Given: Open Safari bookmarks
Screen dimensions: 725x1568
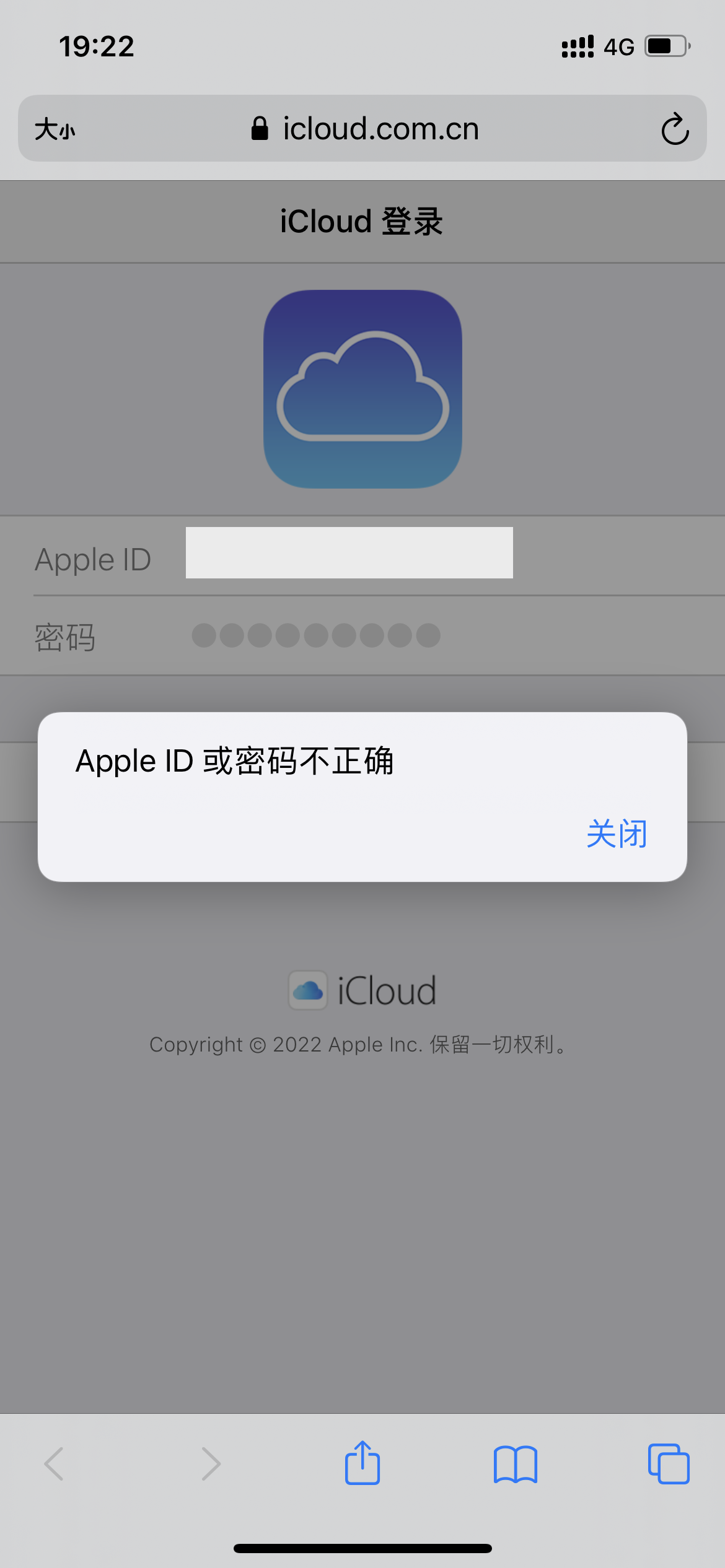Looking at the screenshot, I should tap(516, 1464).
